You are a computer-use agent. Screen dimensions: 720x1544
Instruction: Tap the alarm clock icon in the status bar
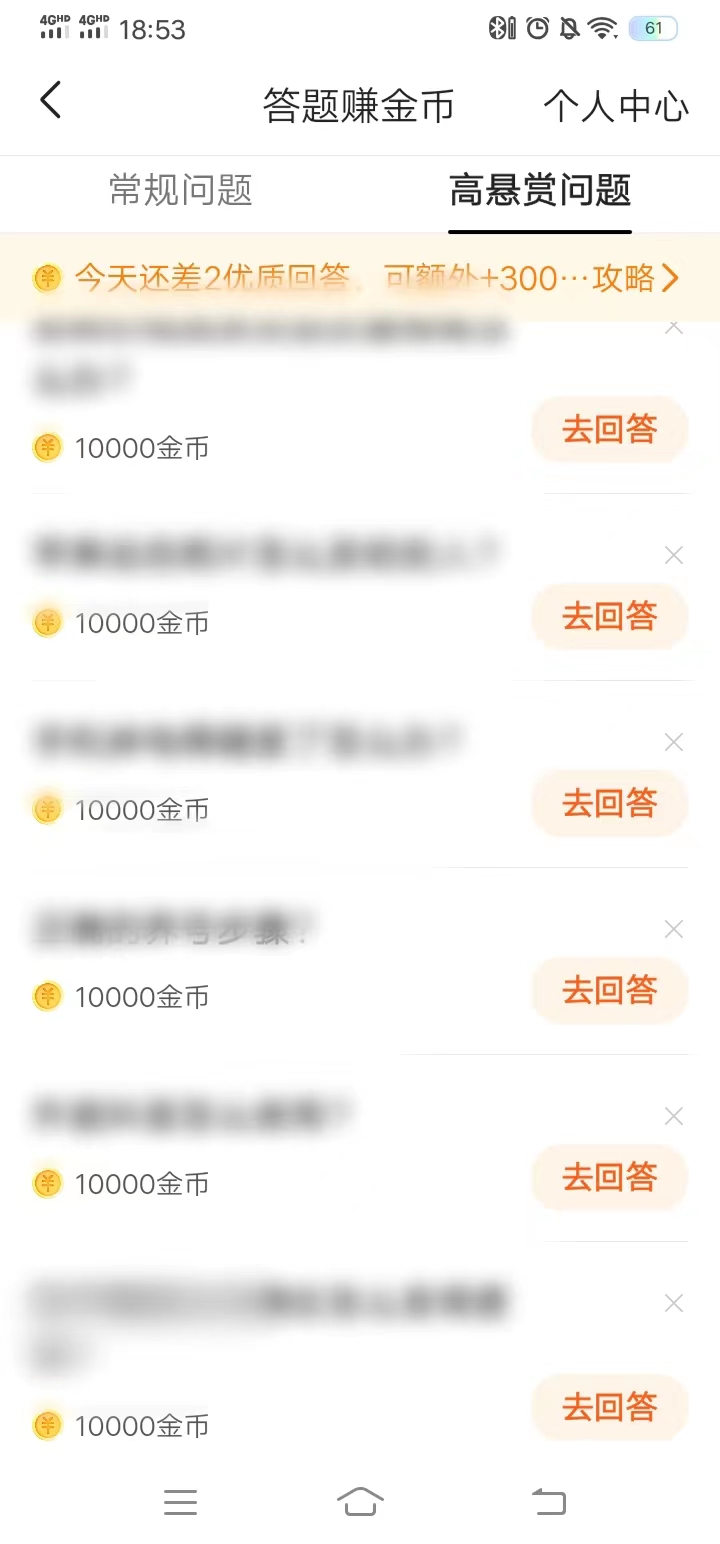coord(537,29)
